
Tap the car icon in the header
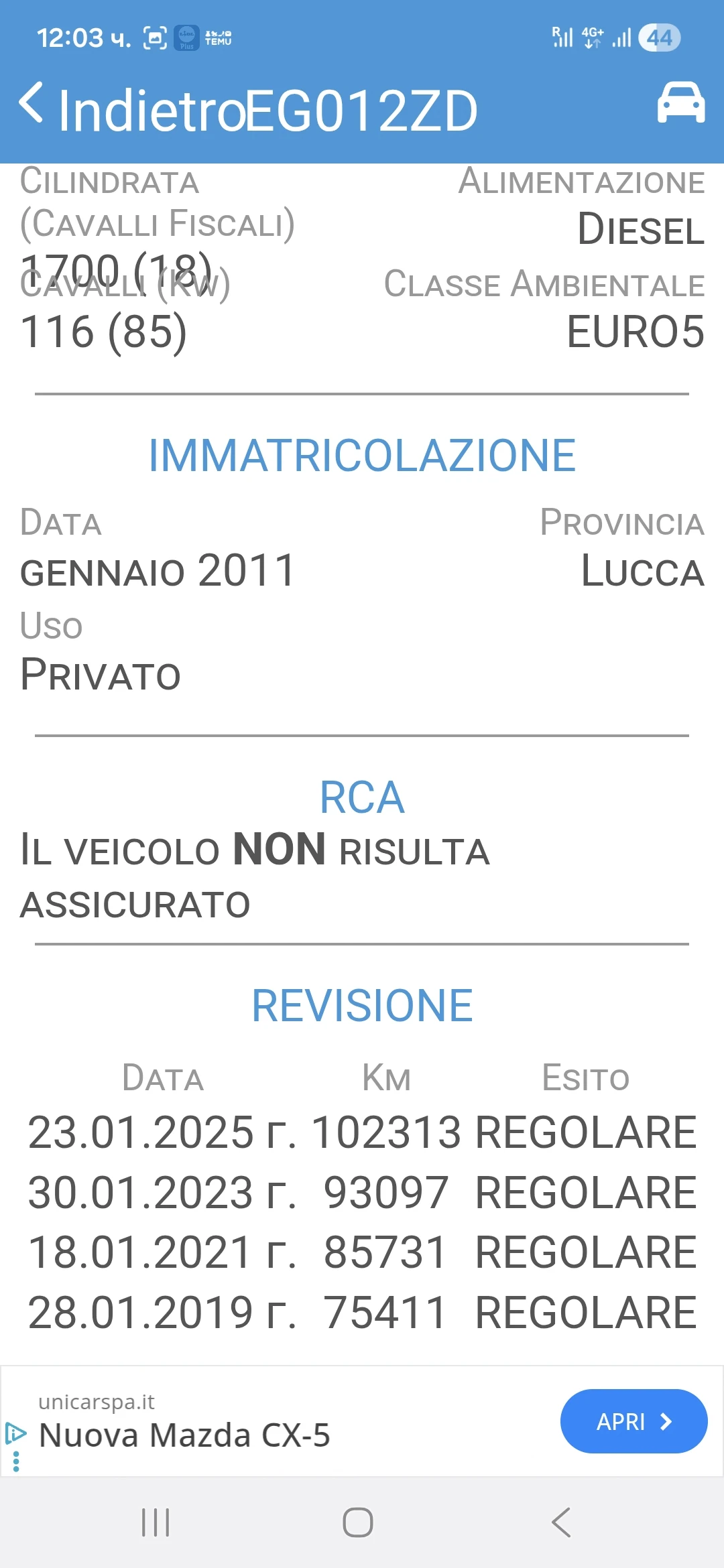(680, 104)
